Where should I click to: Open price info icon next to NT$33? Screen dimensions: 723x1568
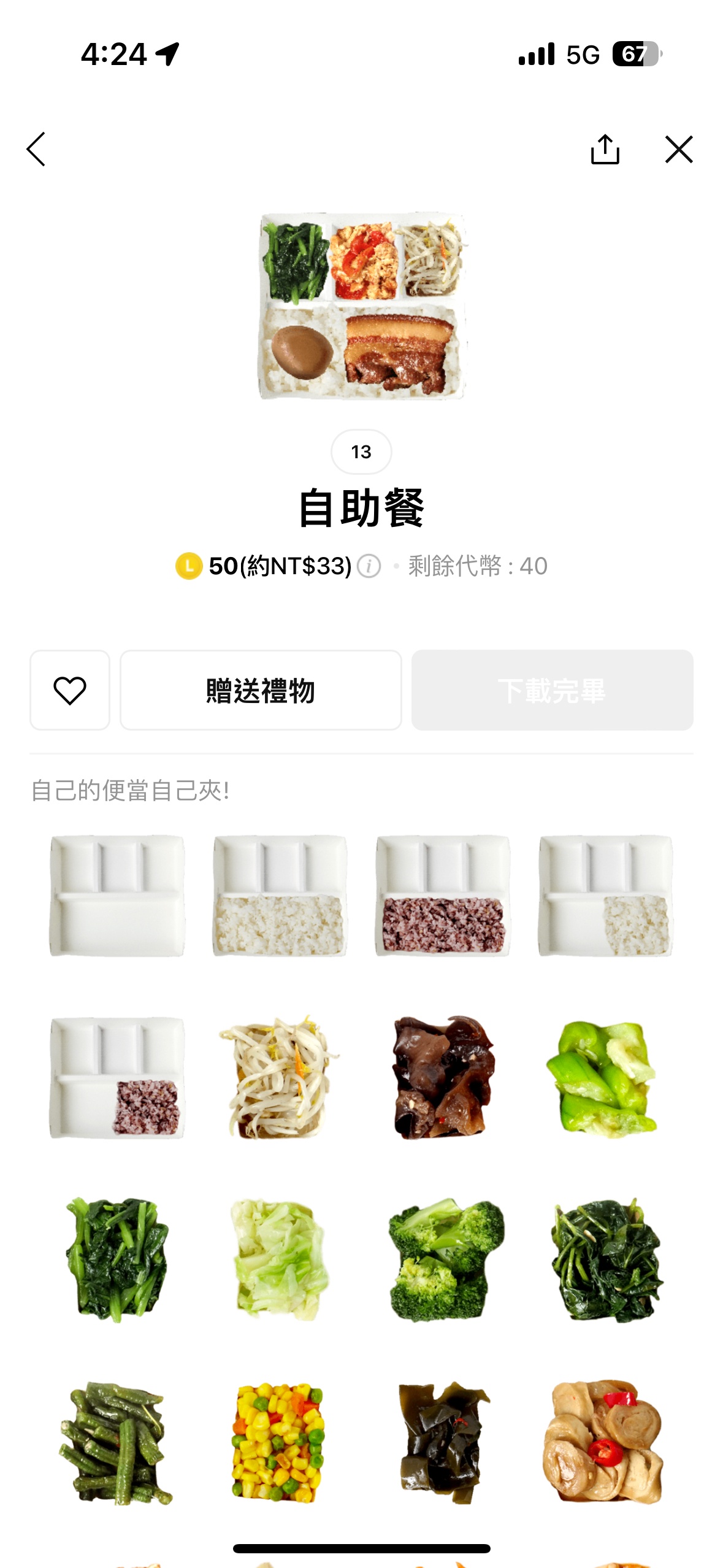[x=369, y=566]
